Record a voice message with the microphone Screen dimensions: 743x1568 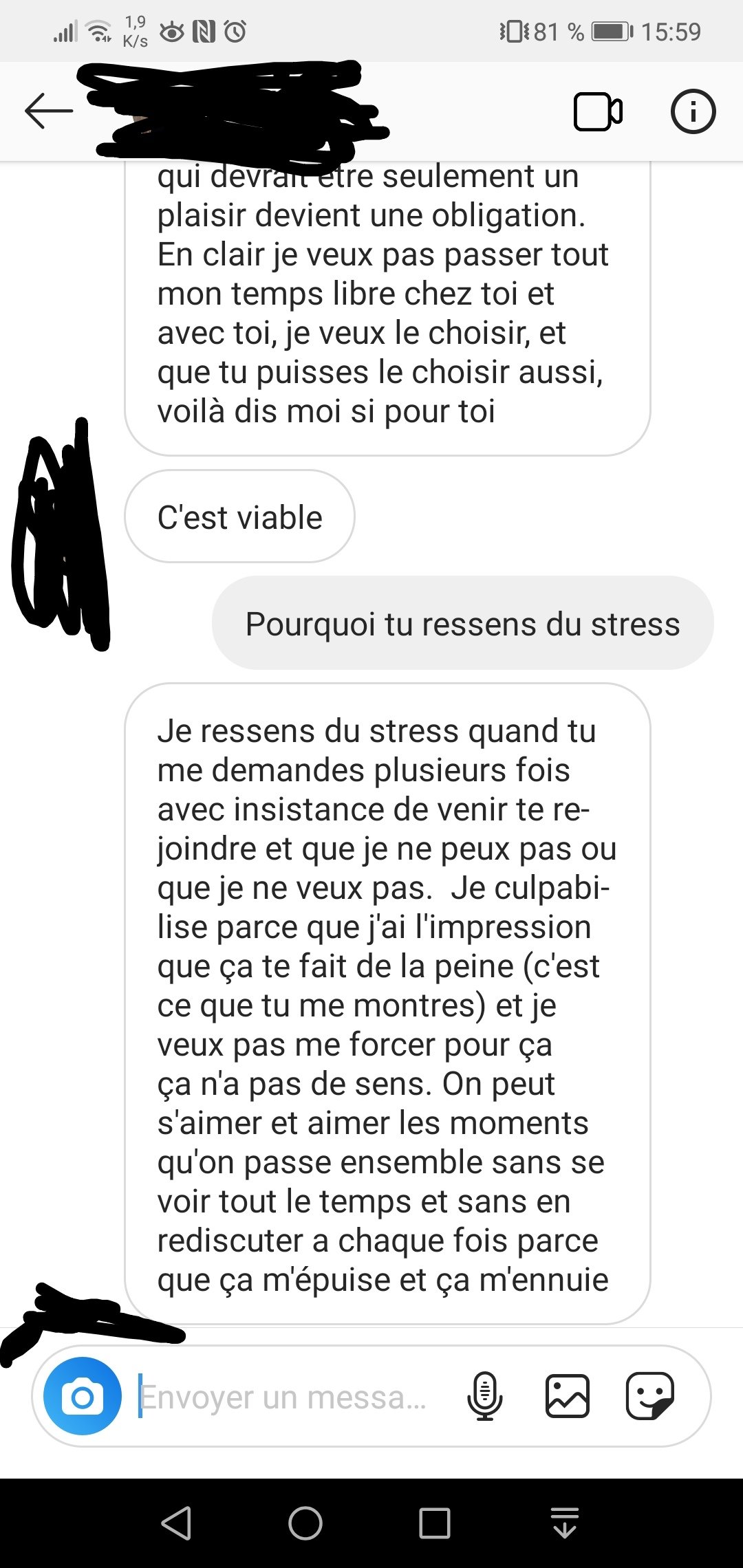point(485,1396)
